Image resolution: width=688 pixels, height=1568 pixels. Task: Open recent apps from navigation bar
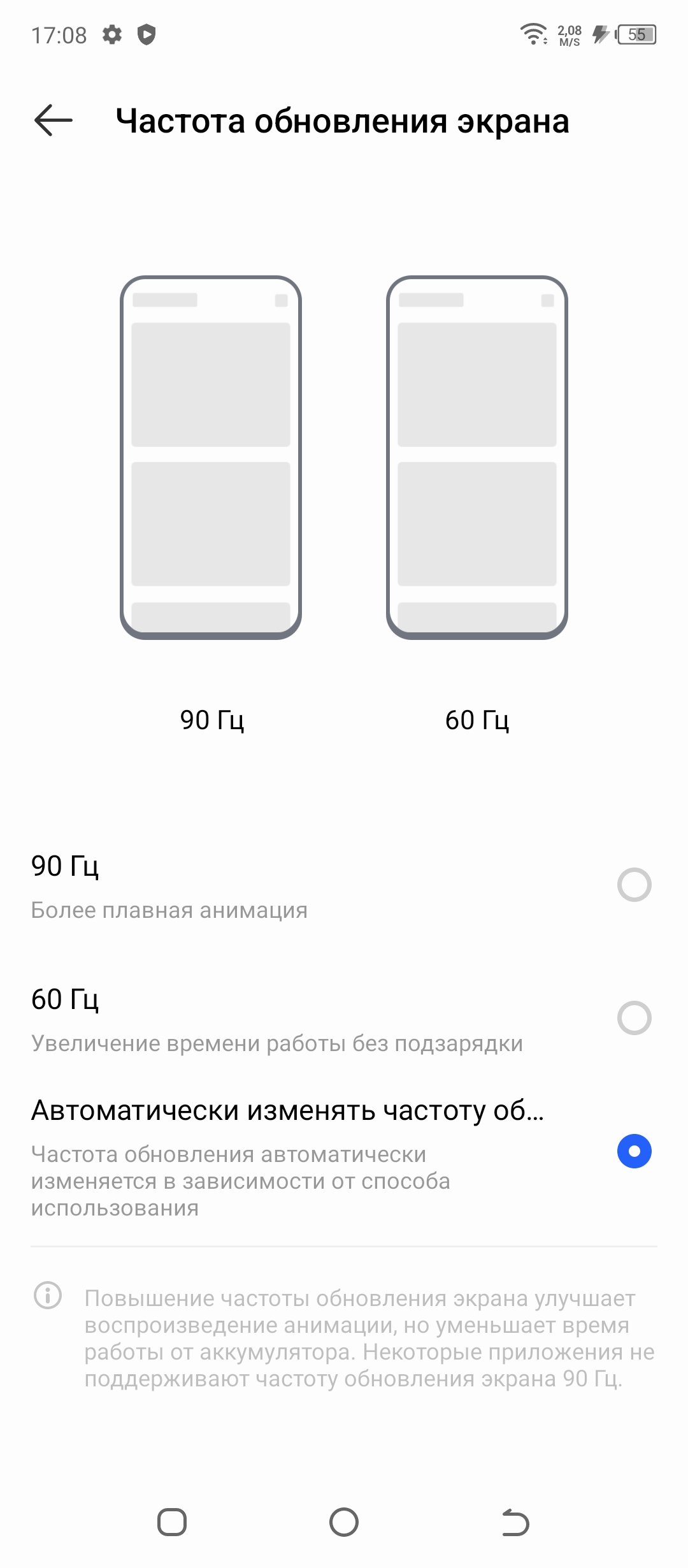click(x=172, y=1522)
